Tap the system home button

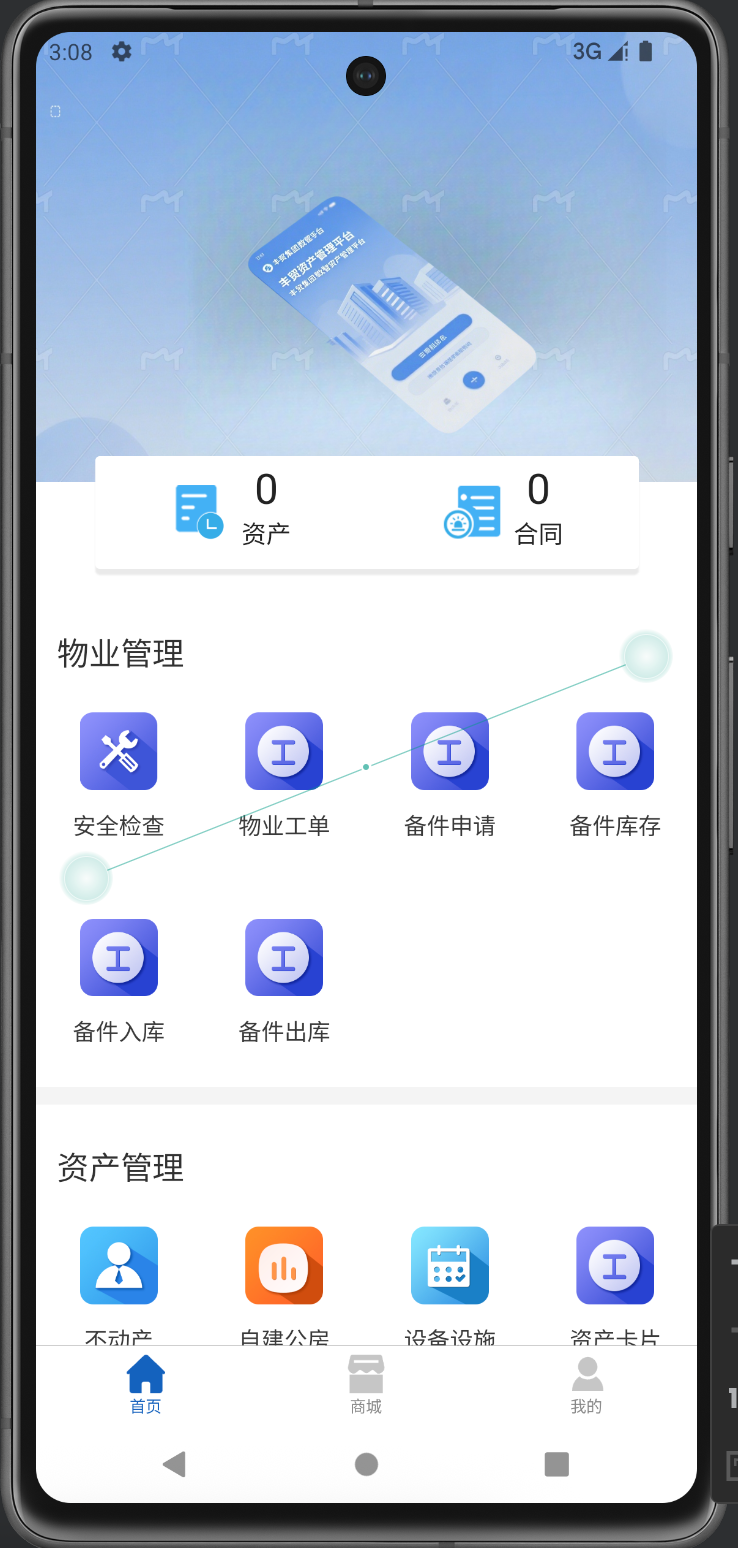[366, 1464]
